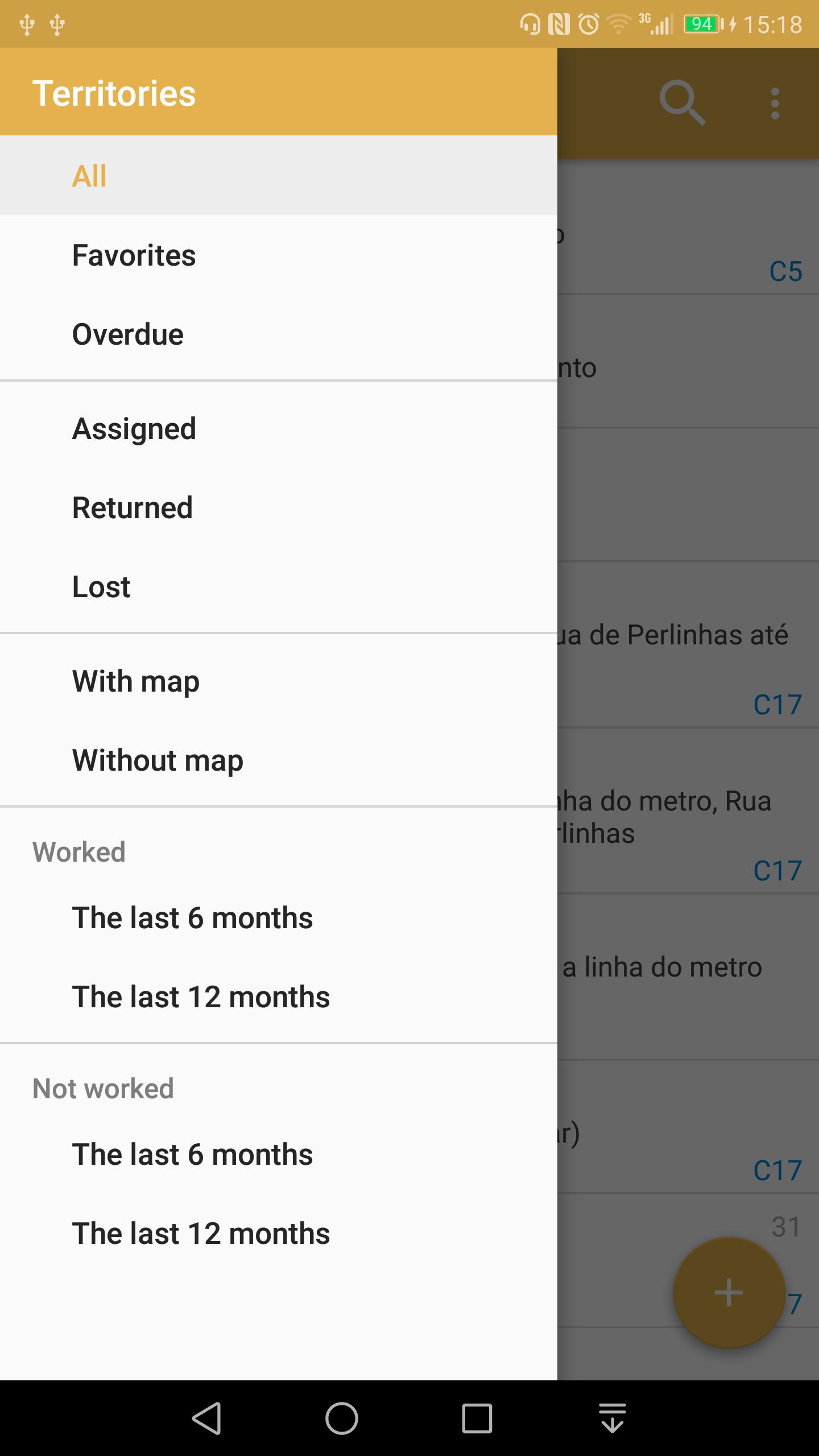
Task: Filter territories With map
Action: tap(279, 681)
